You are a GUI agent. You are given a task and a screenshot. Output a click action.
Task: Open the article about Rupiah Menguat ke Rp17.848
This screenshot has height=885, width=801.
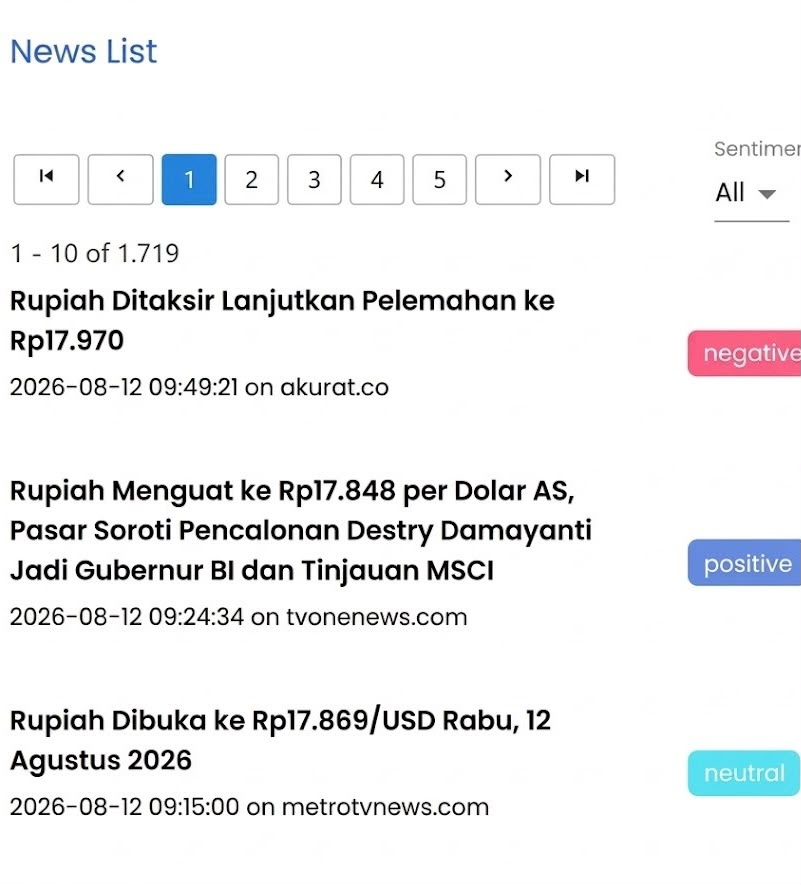click(x=301, y=531)
